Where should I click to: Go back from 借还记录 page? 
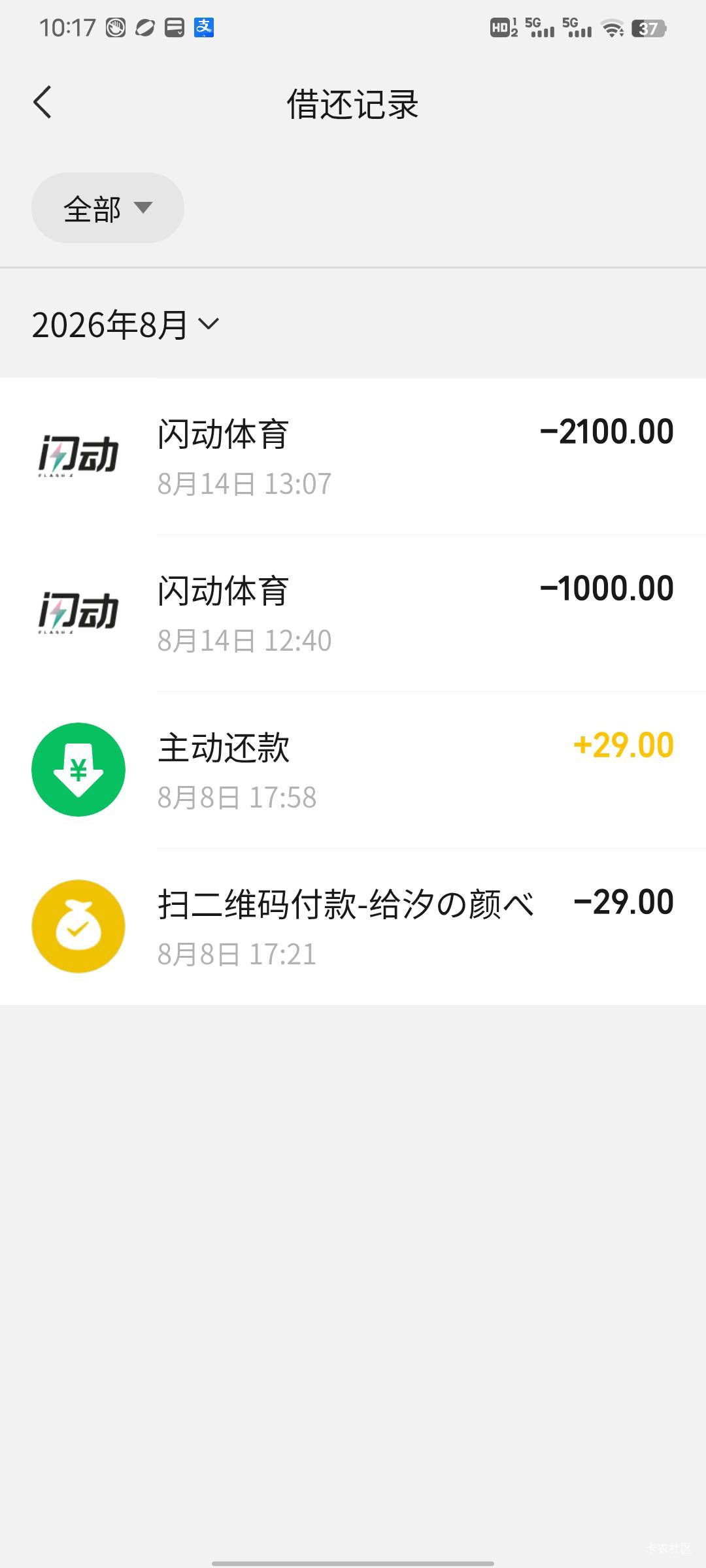click(42, 103)
